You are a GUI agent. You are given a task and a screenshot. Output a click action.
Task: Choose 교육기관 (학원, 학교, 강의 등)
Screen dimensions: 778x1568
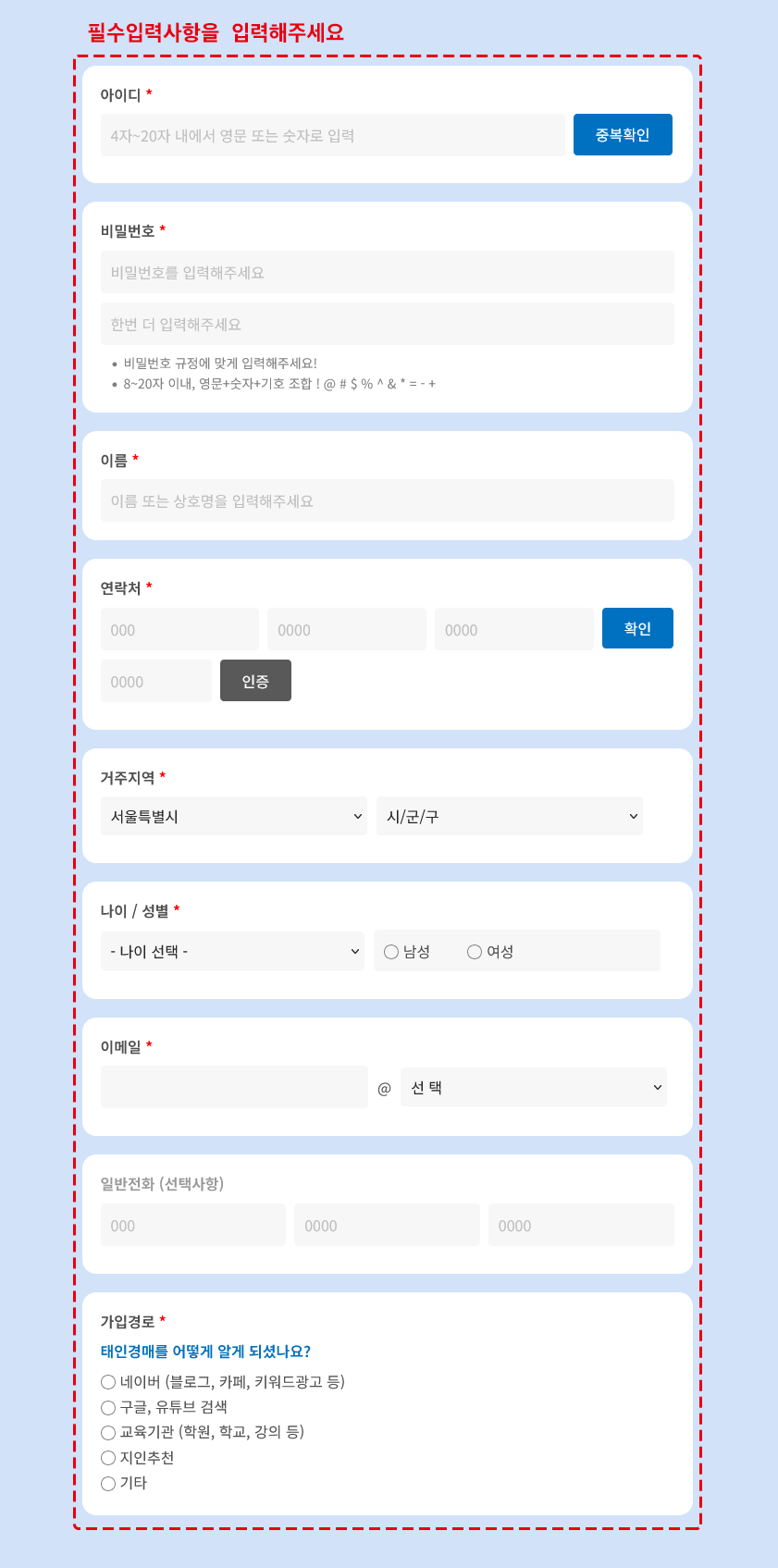coord(108,1432)
